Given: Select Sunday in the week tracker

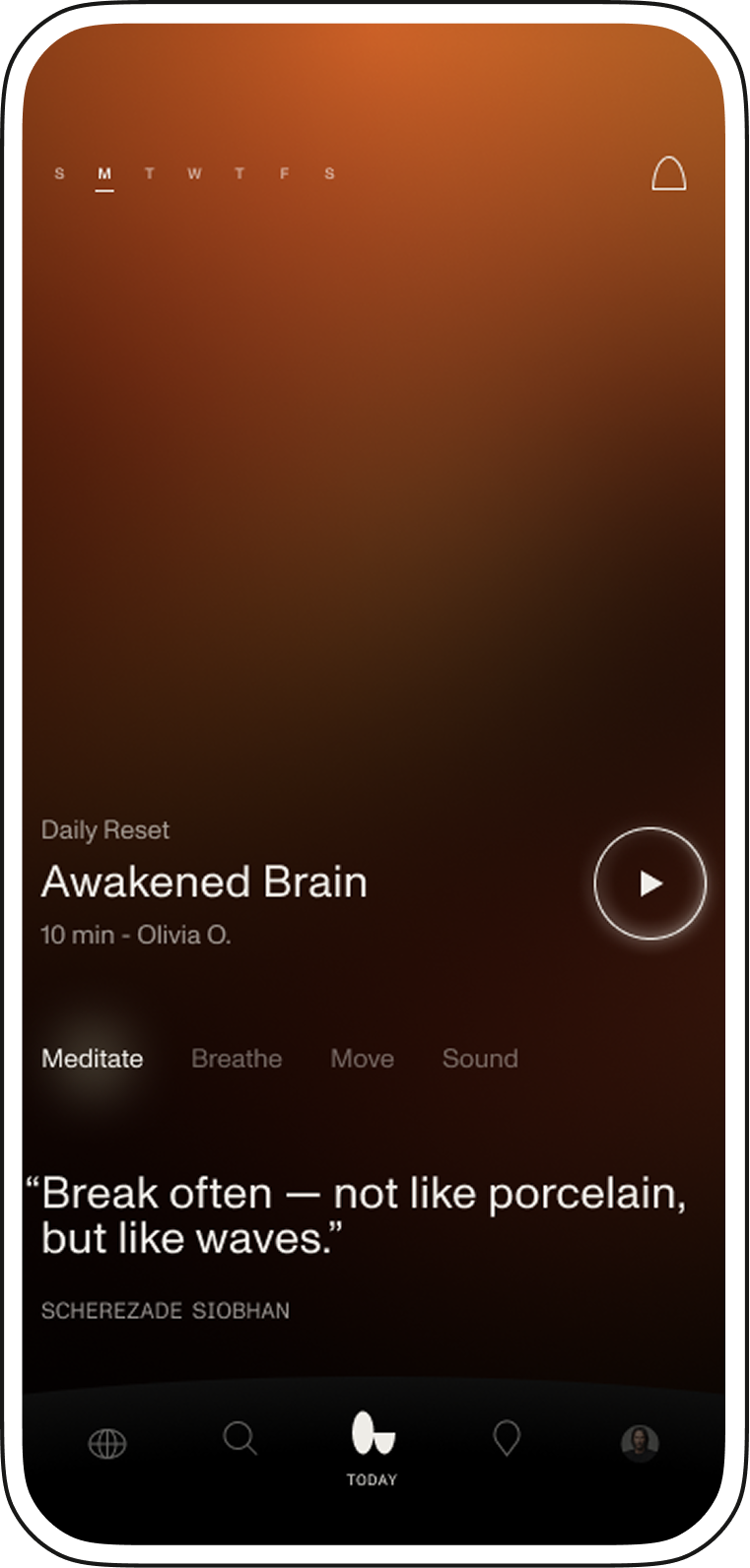Looking at the screenshot, I should click(x=60, y=173).
